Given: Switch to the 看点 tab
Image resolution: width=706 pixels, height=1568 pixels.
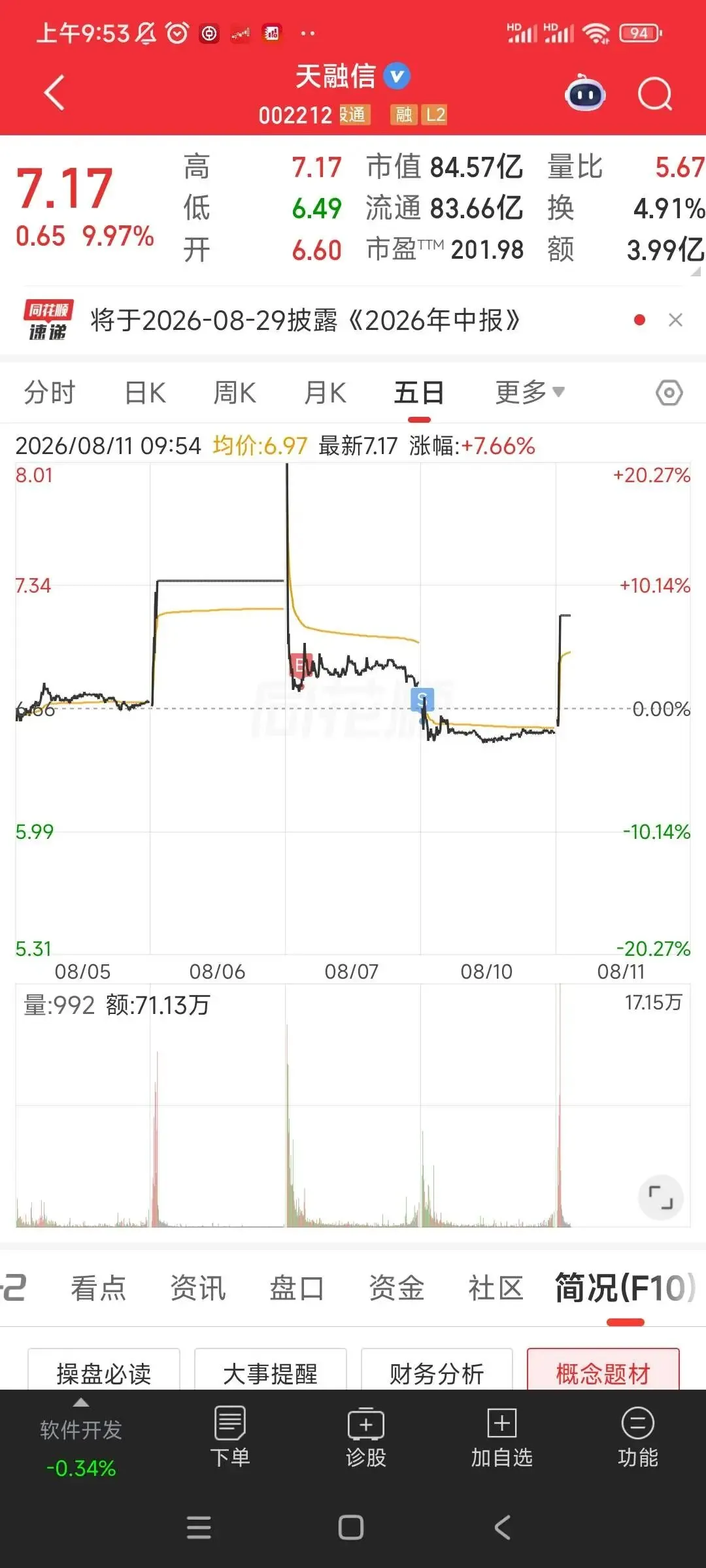Looking at the screenshot, I should [98, 1288].
